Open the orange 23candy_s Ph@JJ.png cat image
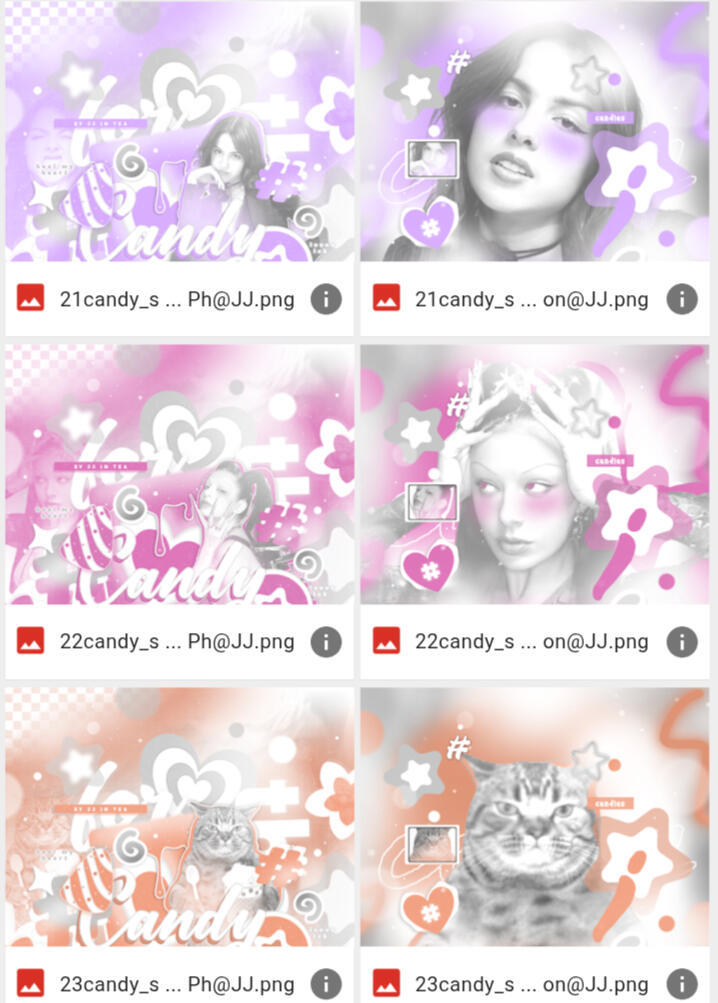The width and height of the screenshot is (718, 1003). [180, 816]
